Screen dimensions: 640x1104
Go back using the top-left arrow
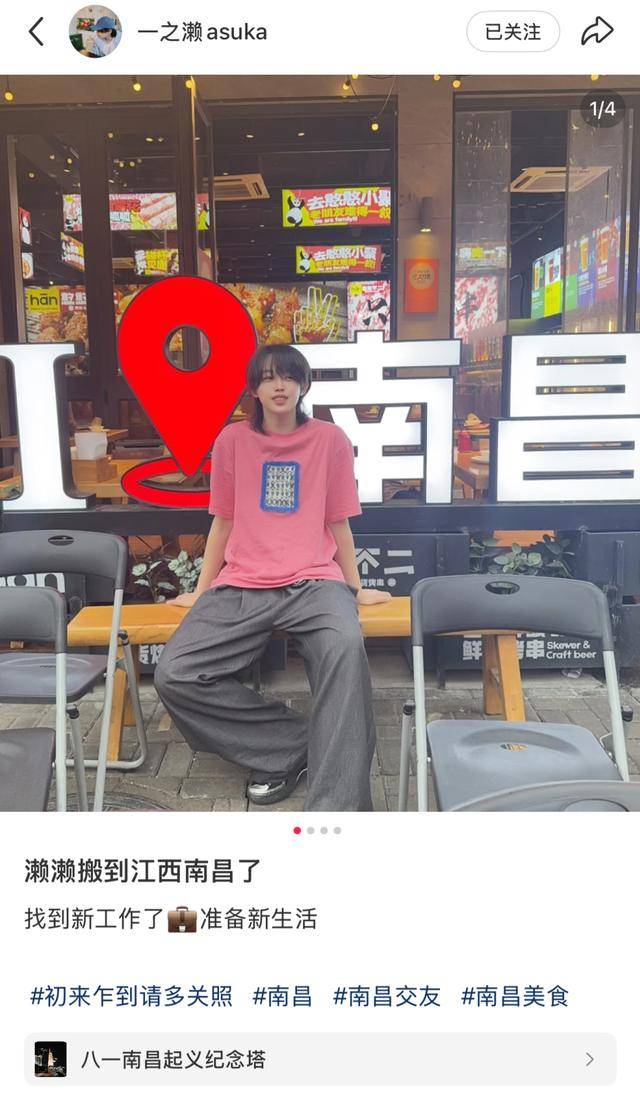[x=36, y=32]
